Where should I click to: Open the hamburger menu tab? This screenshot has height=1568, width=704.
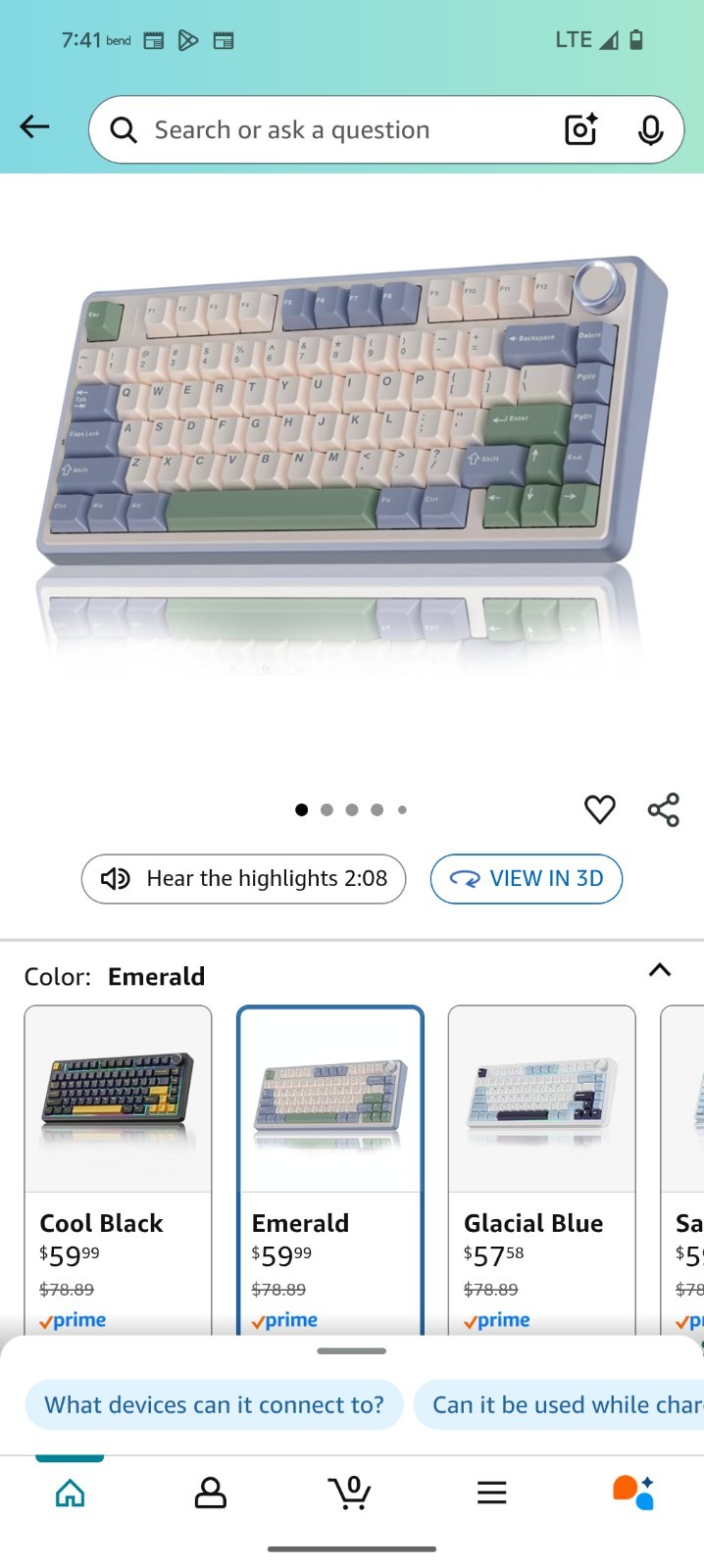click(491, 1492)
